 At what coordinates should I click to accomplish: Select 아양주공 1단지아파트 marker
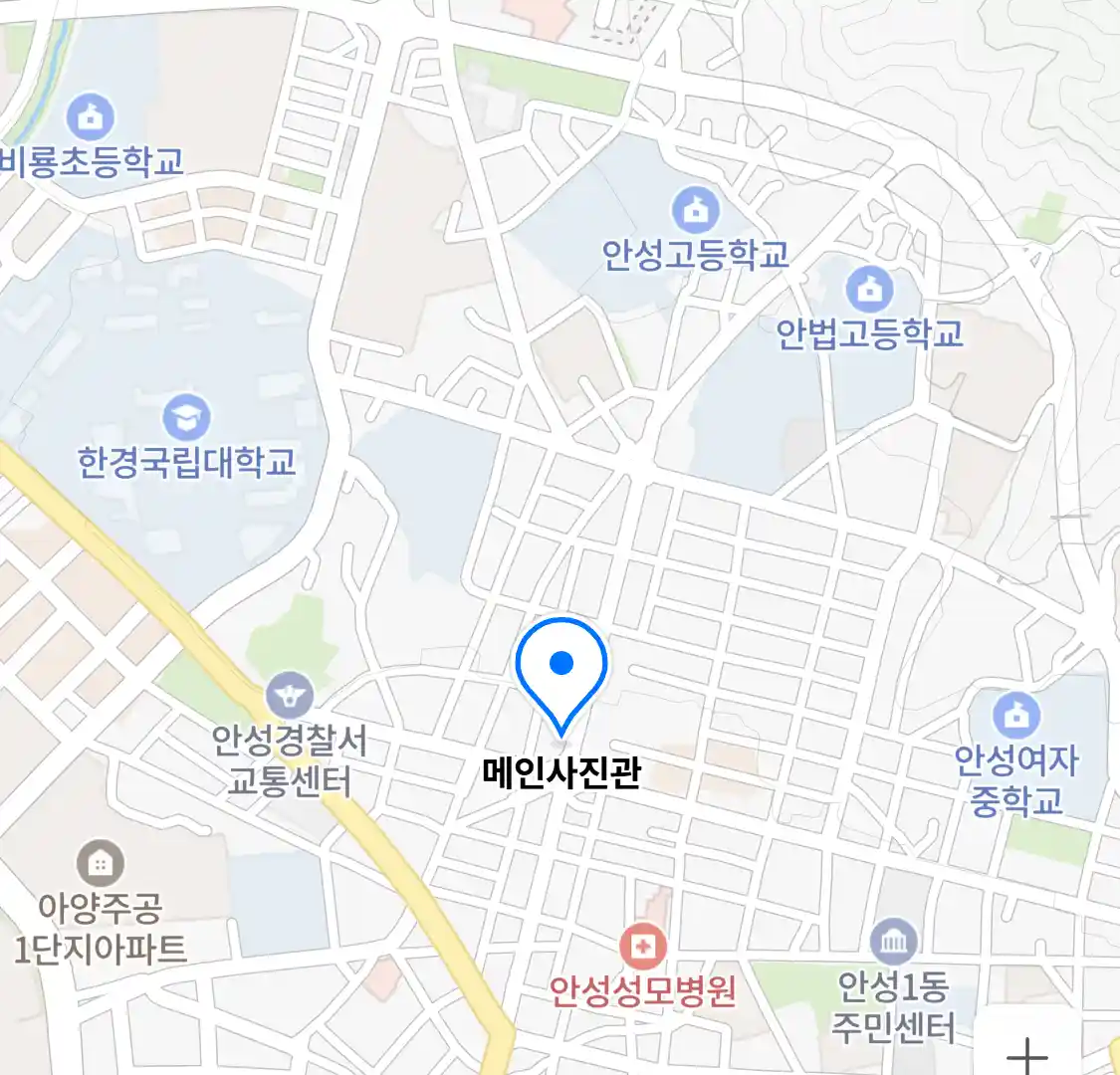point(101,864)
